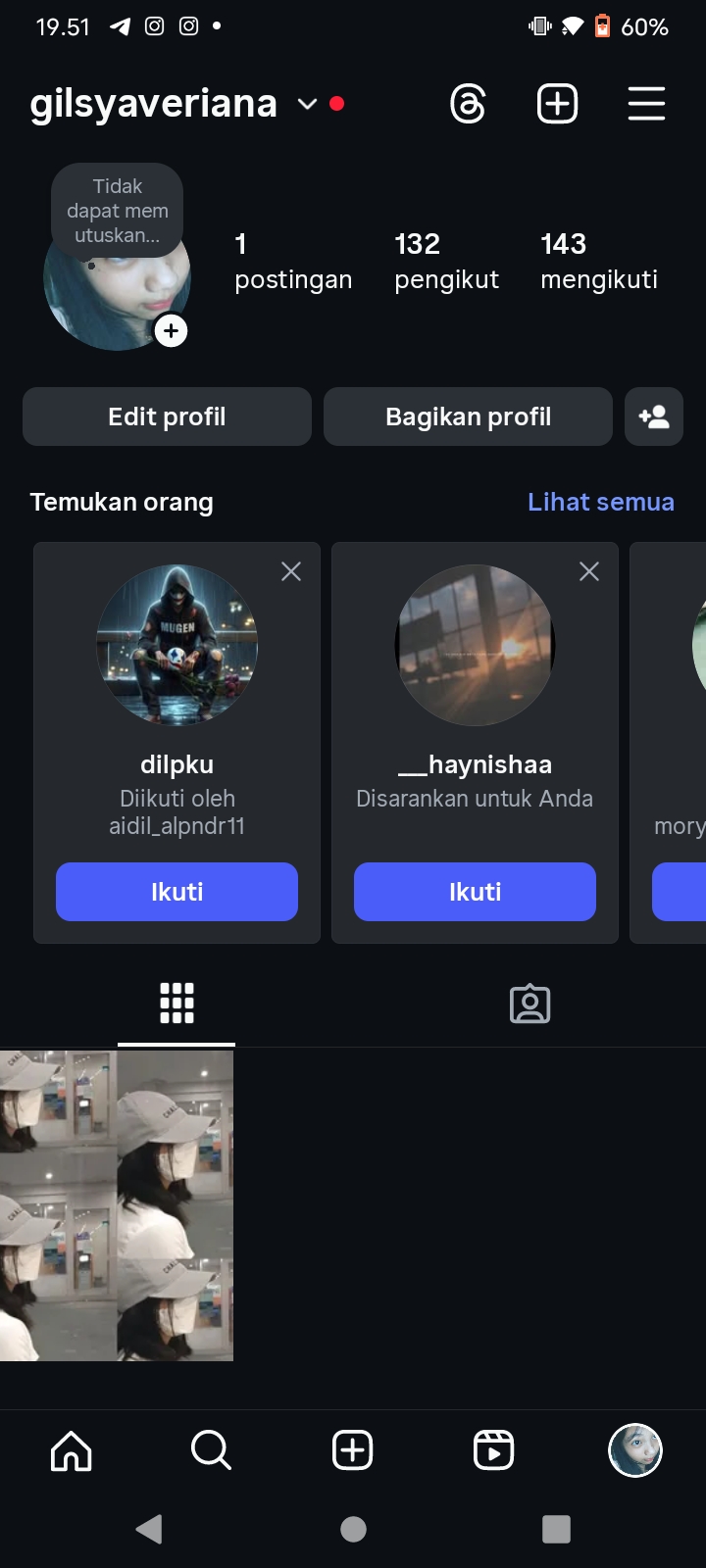Open the Threads icon

(x=468, y=104)
